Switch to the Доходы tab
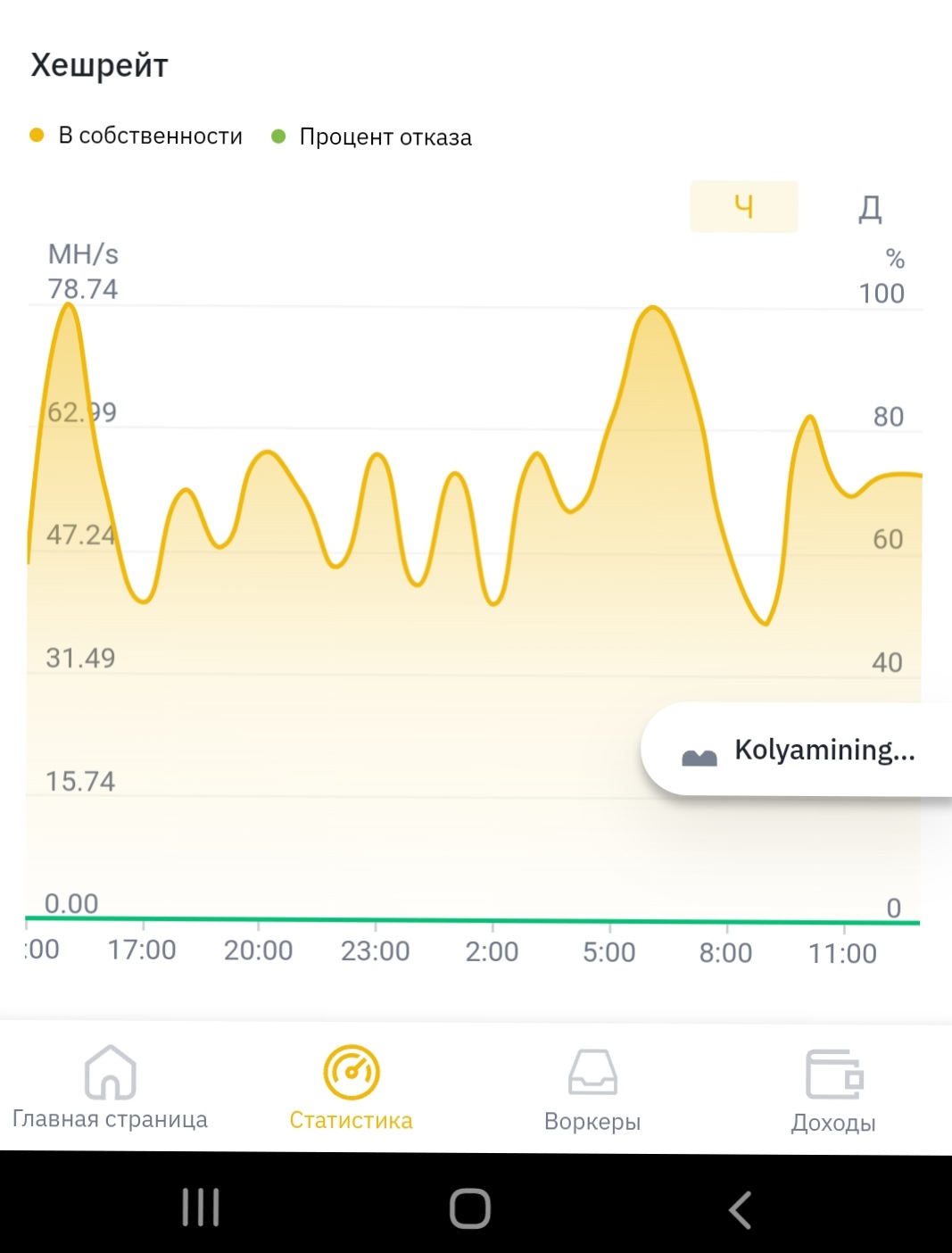 [x=833, y=1091]
